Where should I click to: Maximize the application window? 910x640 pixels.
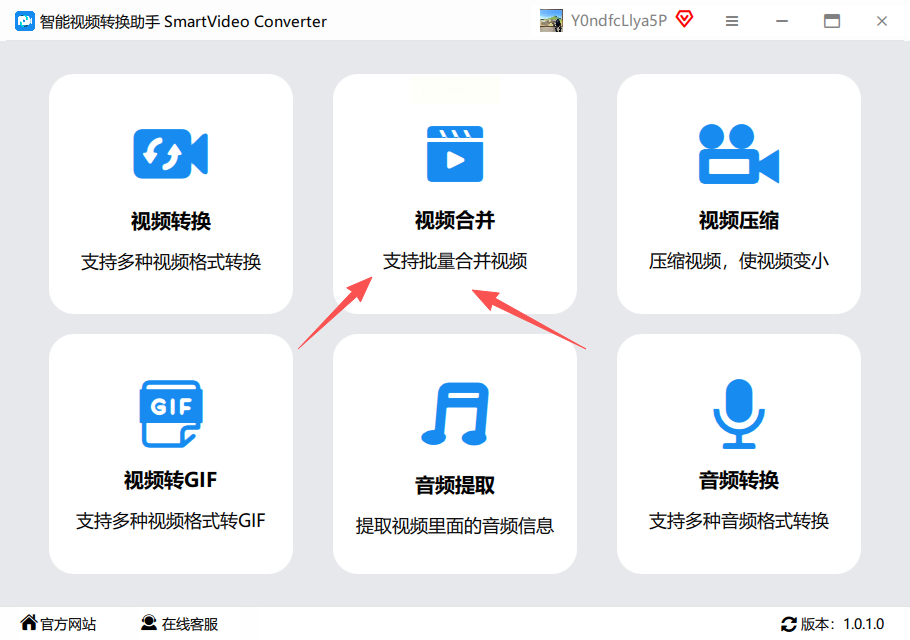(831, 21)
